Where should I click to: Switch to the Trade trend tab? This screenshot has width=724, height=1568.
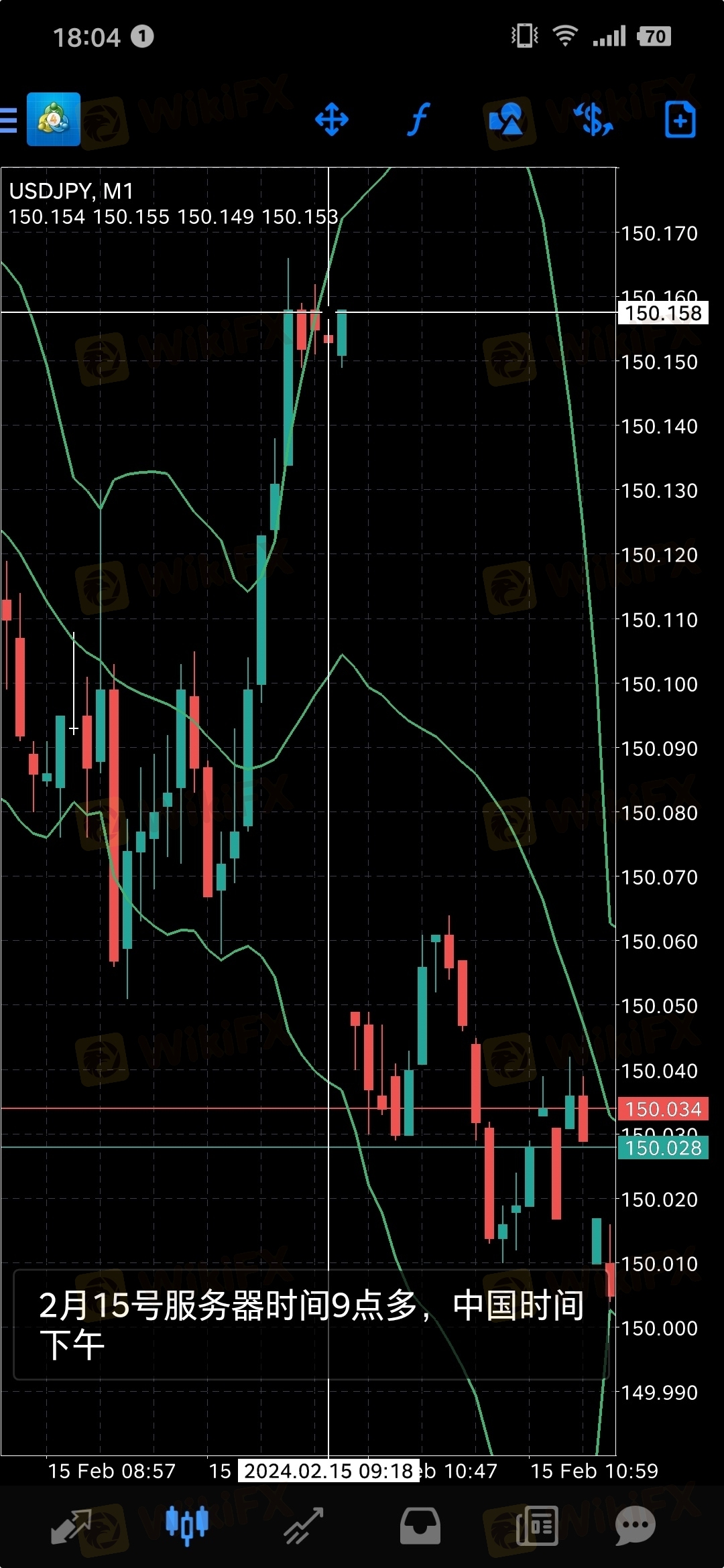click(x=304, y=1527)
